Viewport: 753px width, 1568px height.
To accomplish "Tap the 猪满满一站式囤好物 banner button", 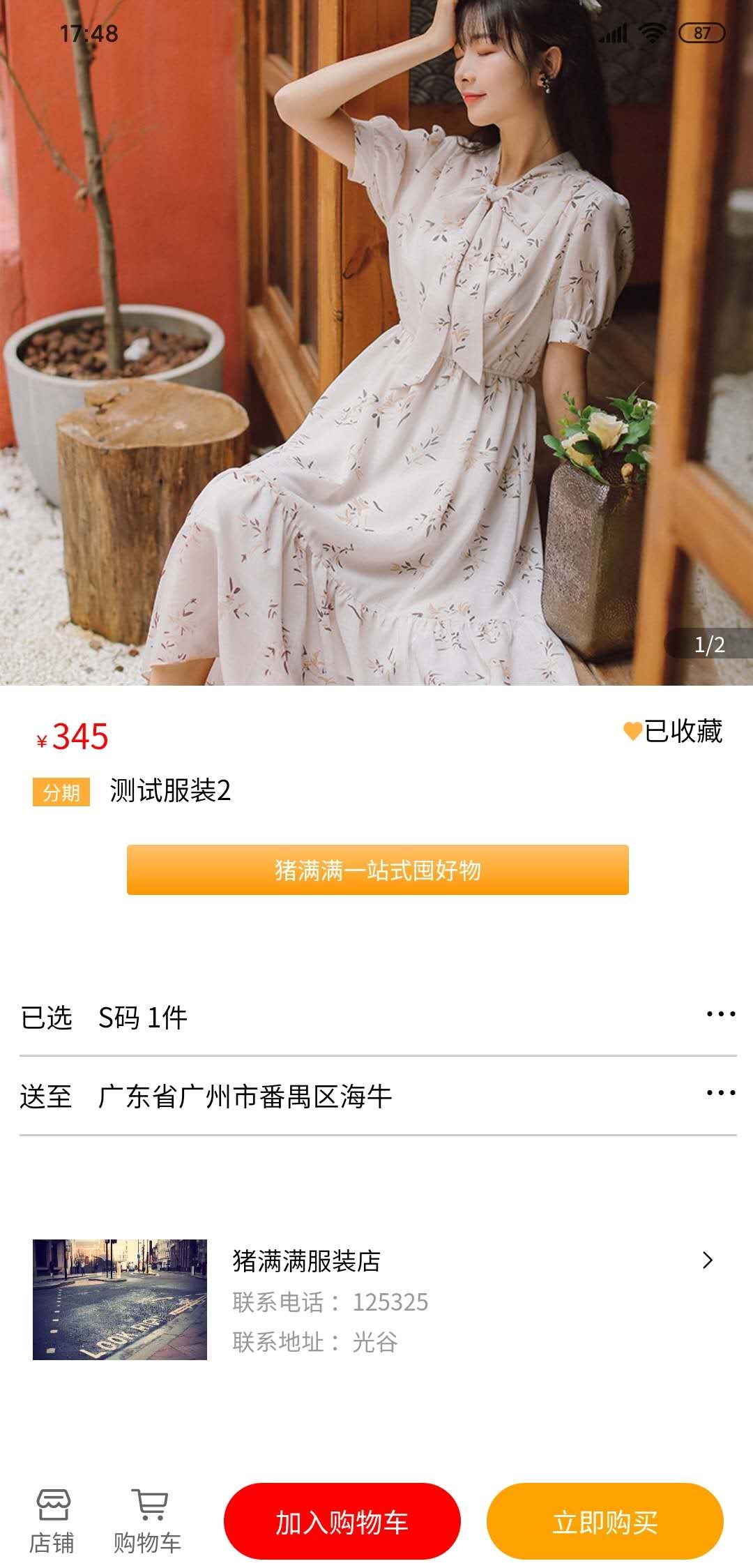I will click(377, 870).
